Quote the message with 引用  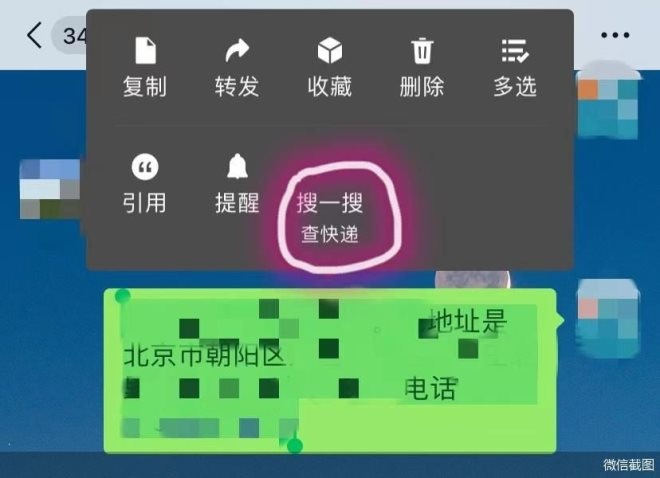pos(145,184)
